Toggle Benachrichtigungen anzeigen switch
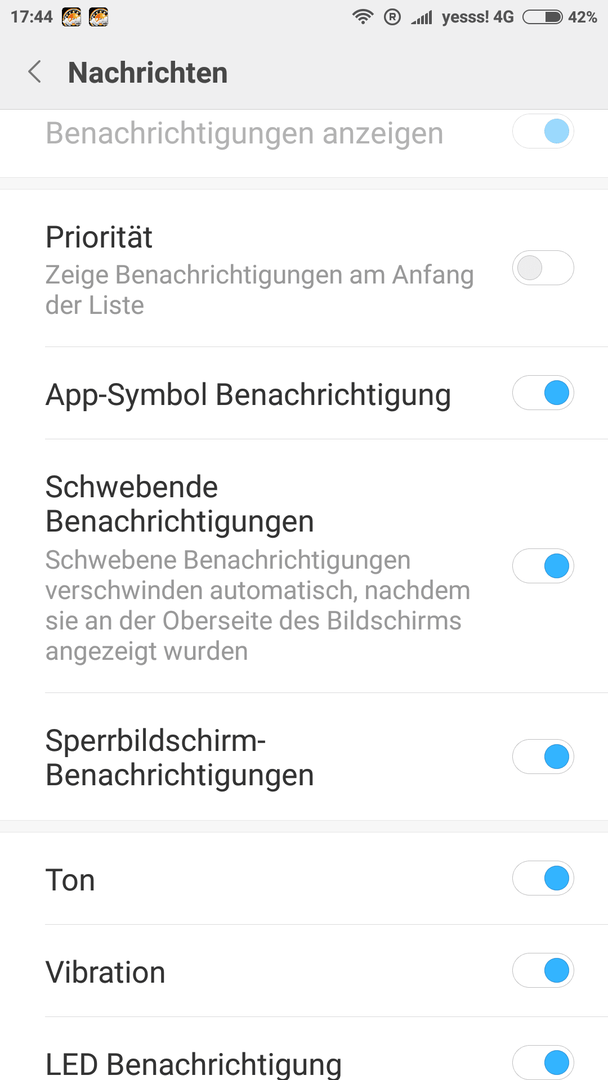This screenshot has width=608, height=1080. click(543, 131)
